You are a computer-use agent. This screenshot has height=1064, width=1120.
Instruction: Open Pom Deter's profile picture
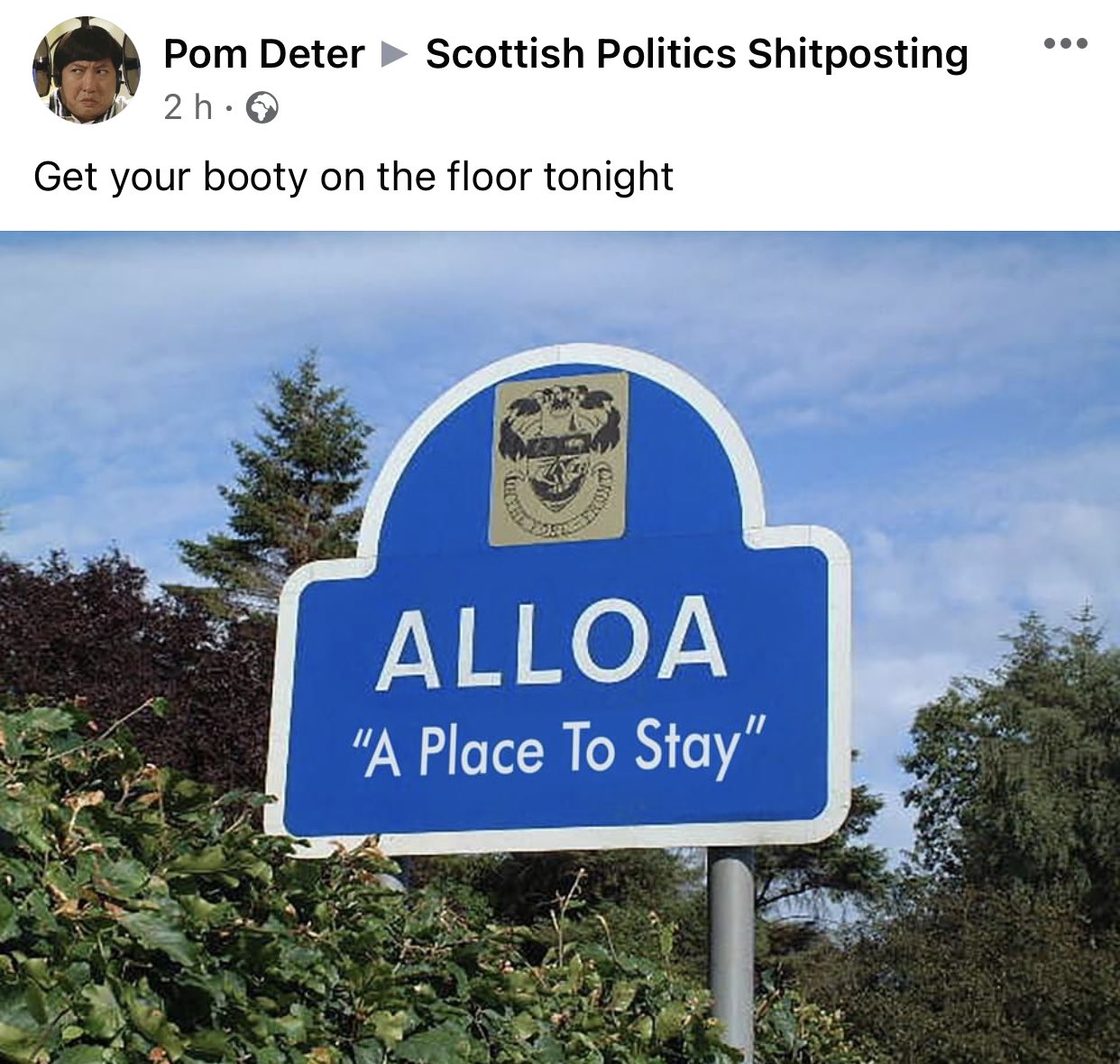[87, 69]
